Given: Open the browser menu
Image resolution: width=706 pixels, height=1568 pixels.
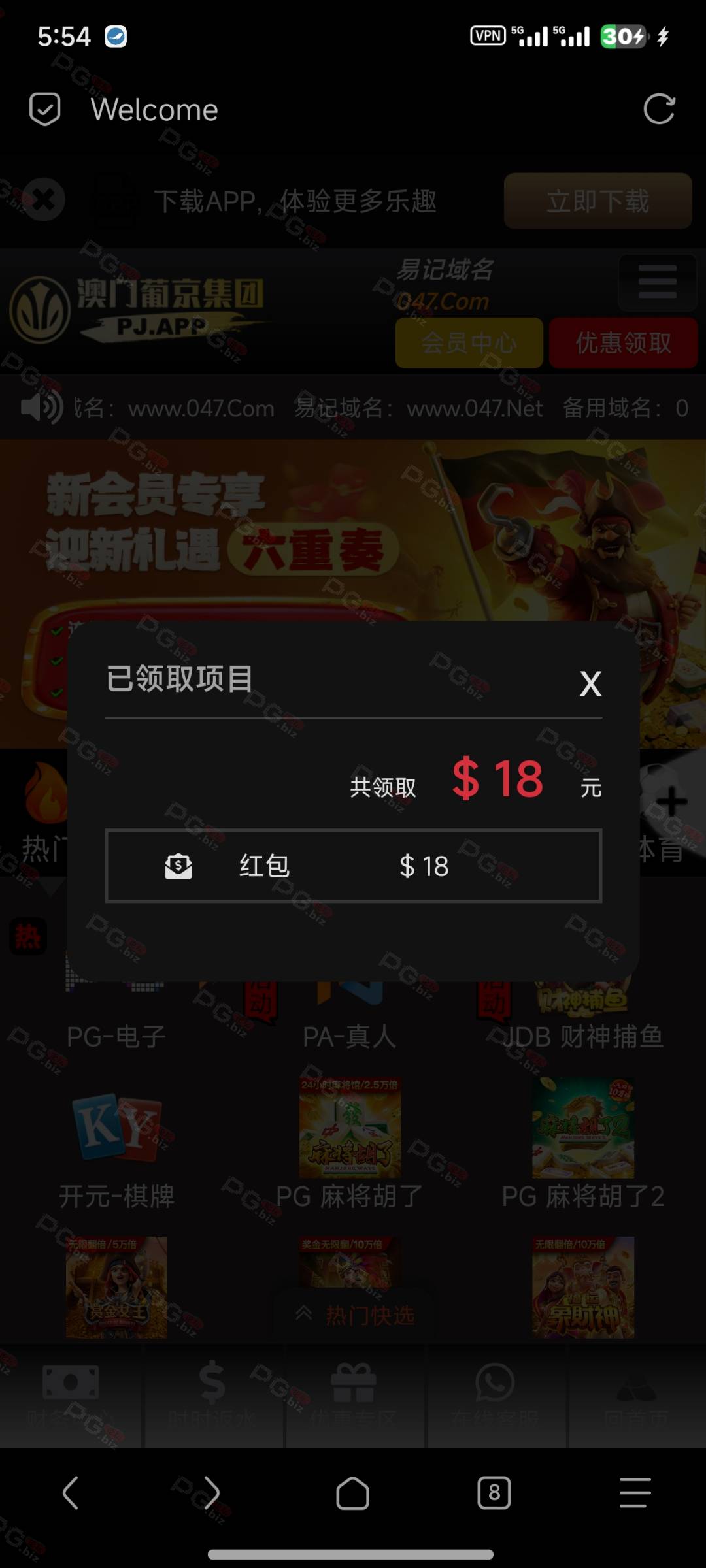Looking at the screenshot, I should [635, 1493].
